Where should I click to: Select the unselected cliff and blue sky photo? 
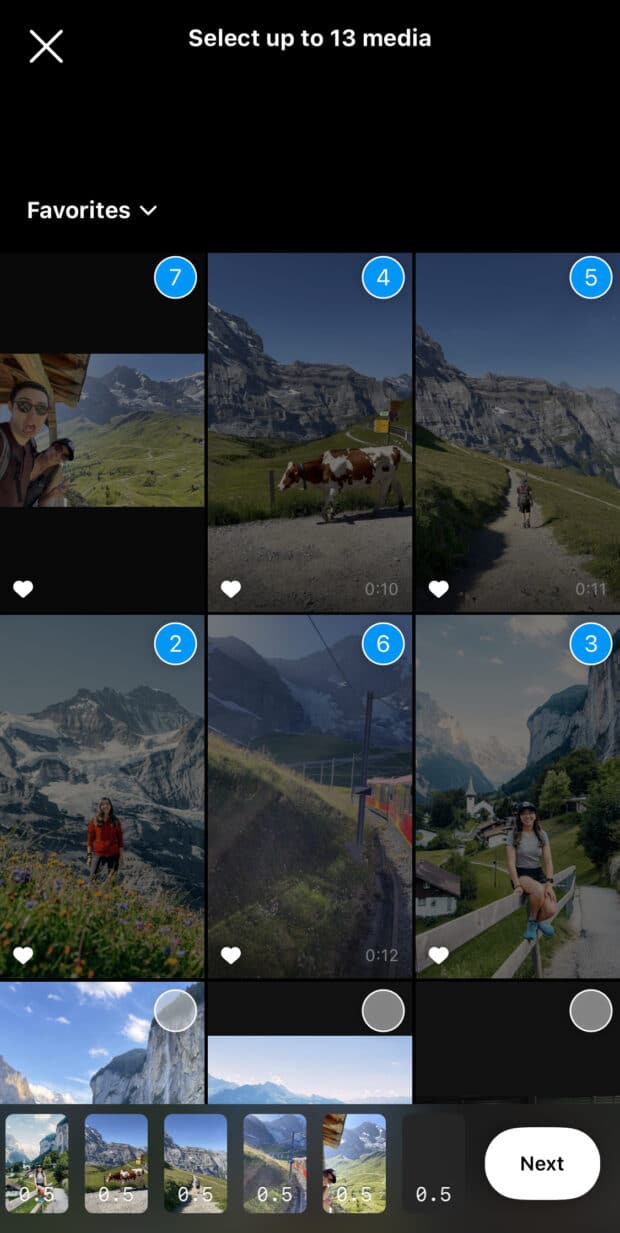pos(175,1011)
